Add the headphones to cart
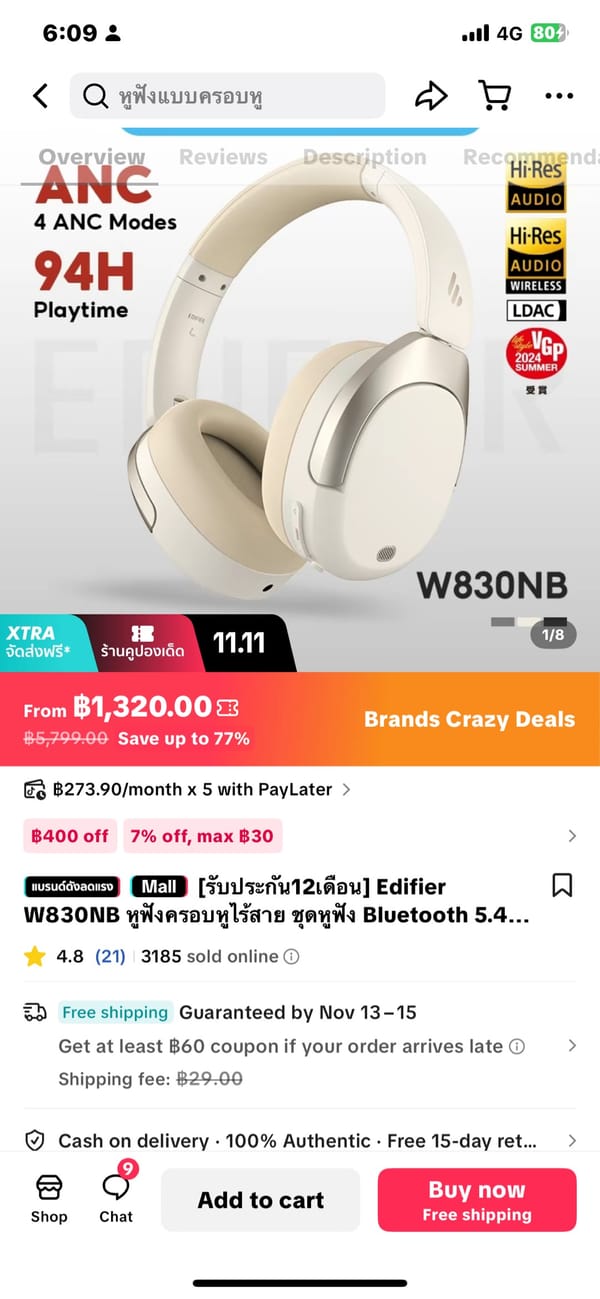600x1299 pixels. [260, 1200]
